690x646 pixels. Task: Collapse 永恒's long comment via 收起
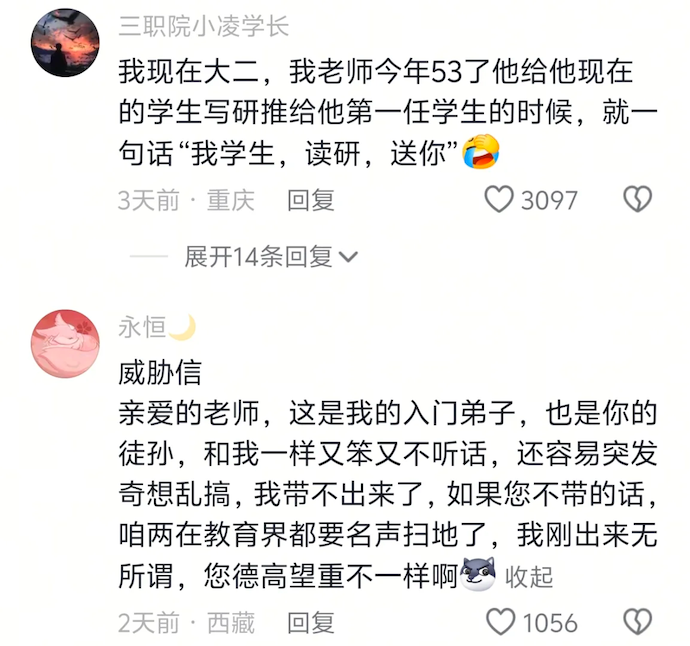528,577
